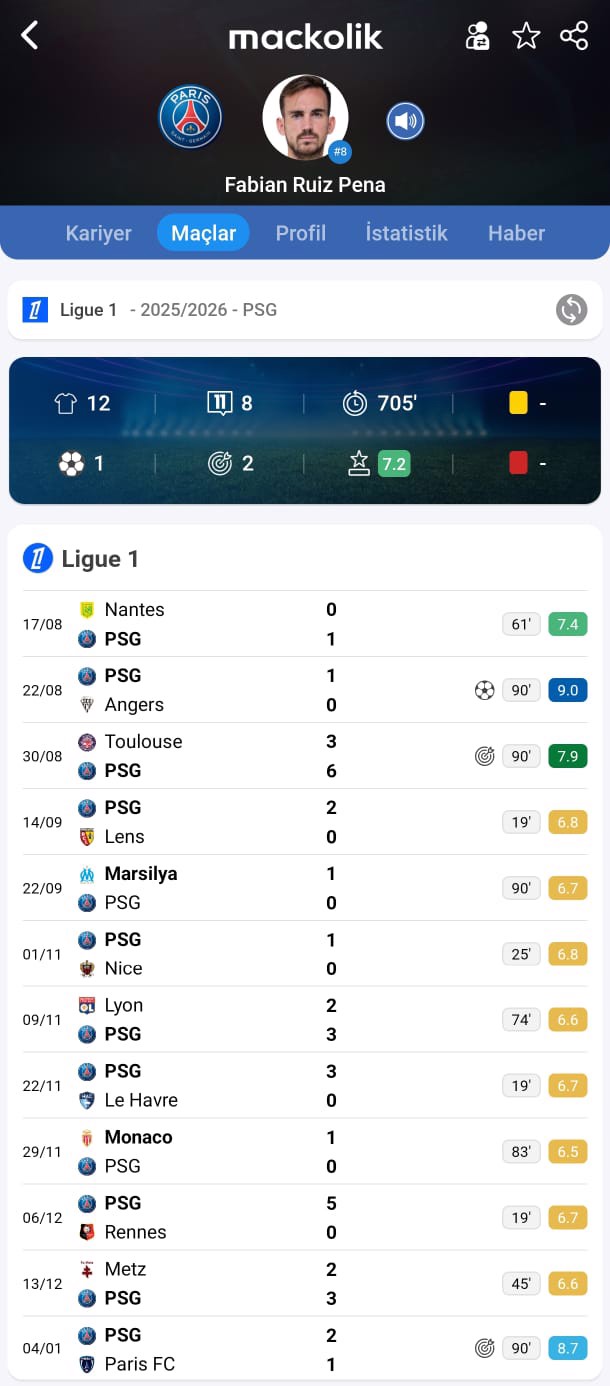
Task: Share this player page
Action: [x=574, y=36]
